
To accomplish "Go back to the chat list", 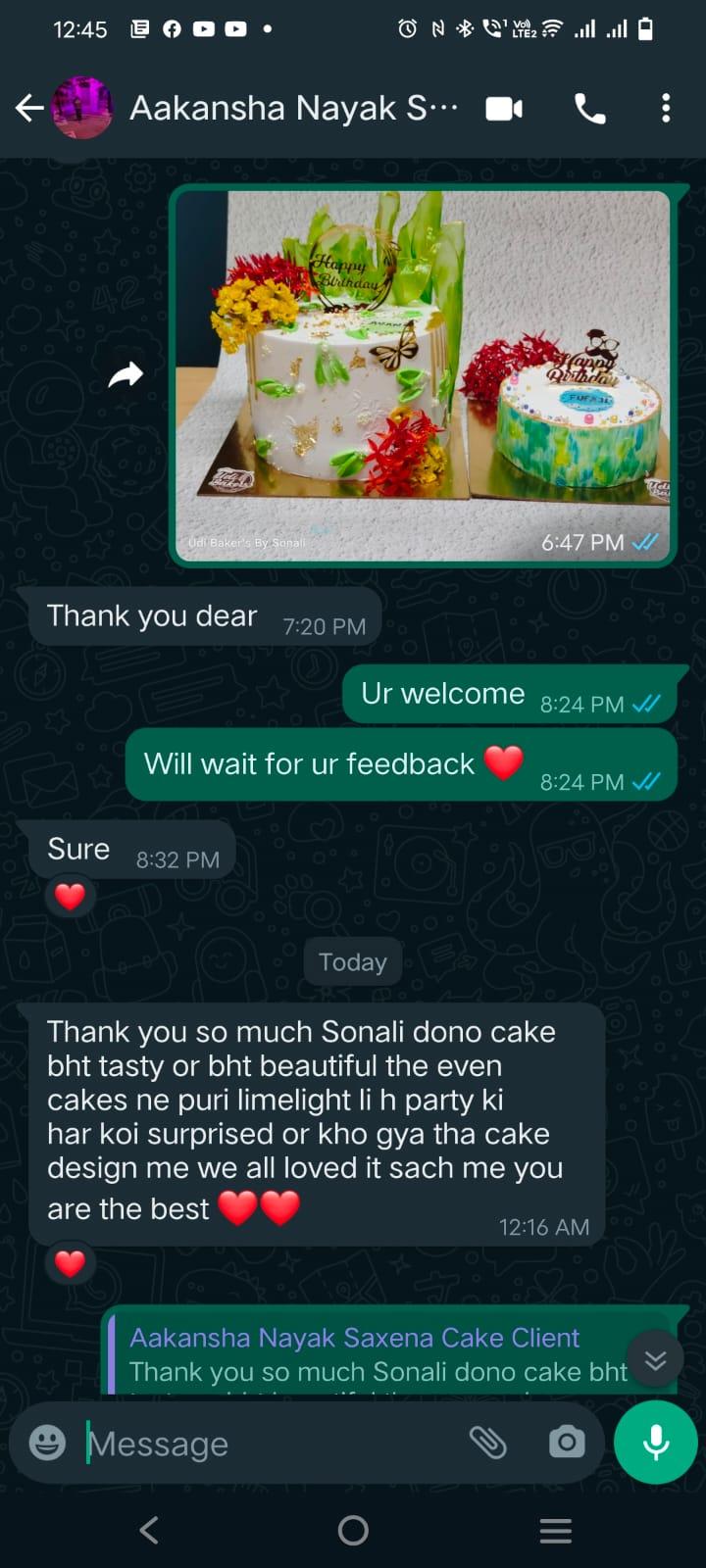I will click(x=29, y=108).
